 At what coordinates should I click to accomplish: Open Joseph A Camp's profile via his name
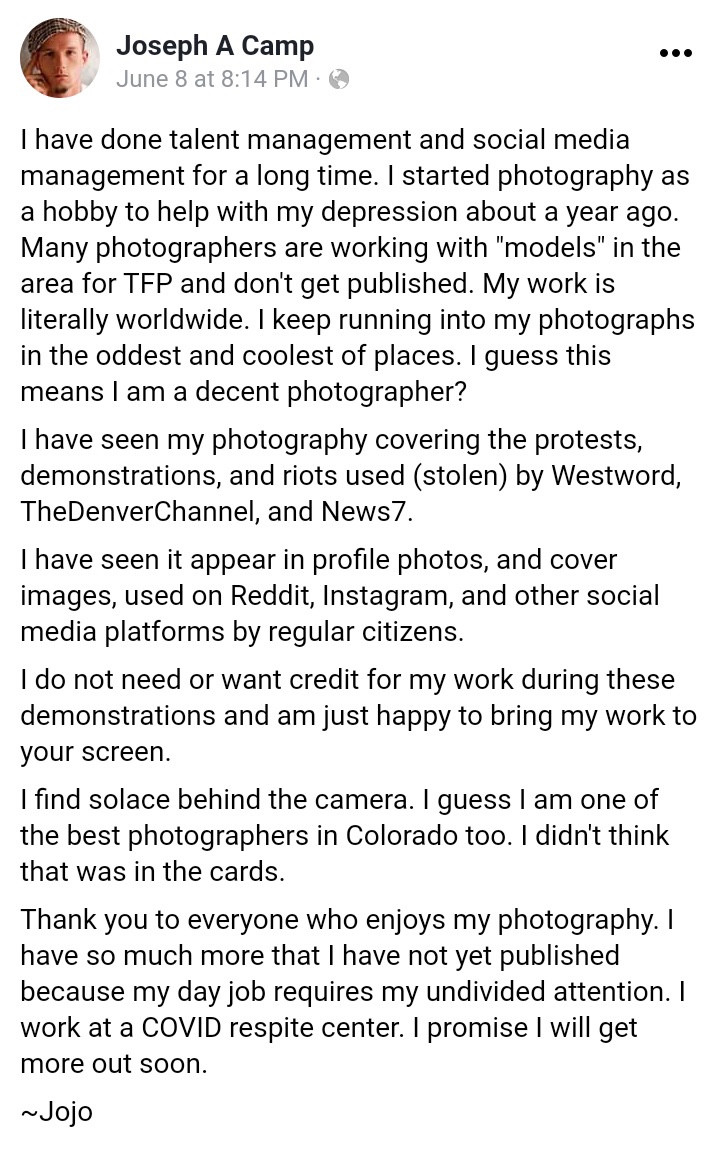pos(215,46)
